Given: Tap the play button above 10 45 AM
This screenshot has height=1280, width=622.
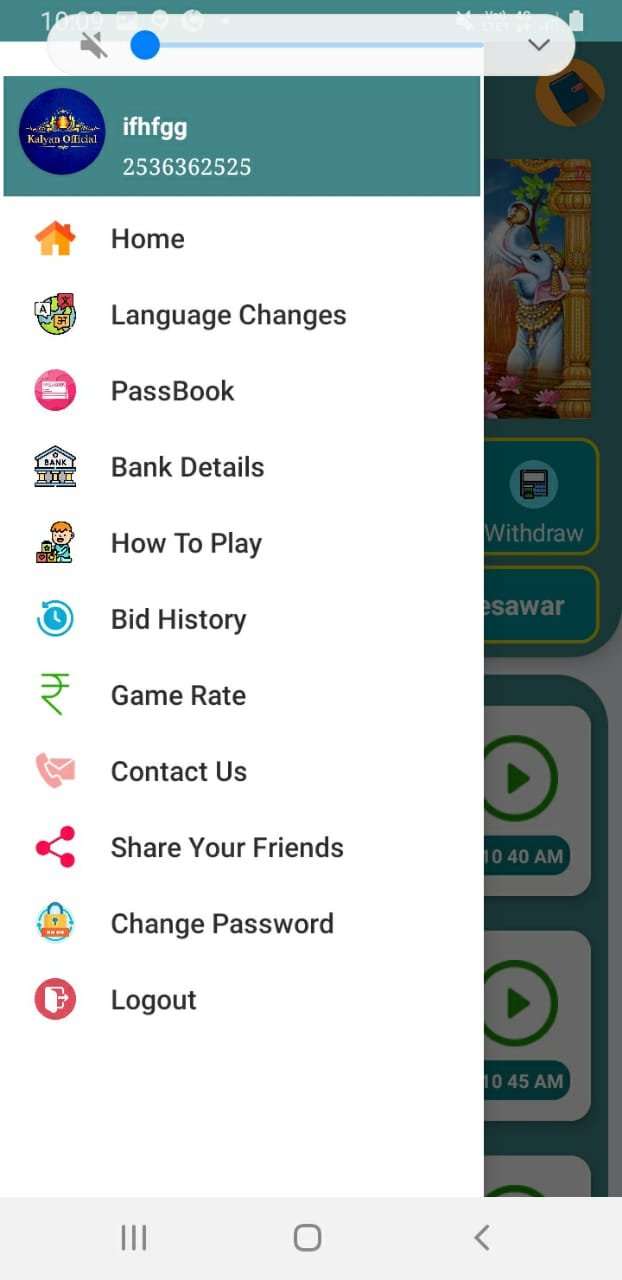Looking at the screenshot, I should coord(521,1003).
